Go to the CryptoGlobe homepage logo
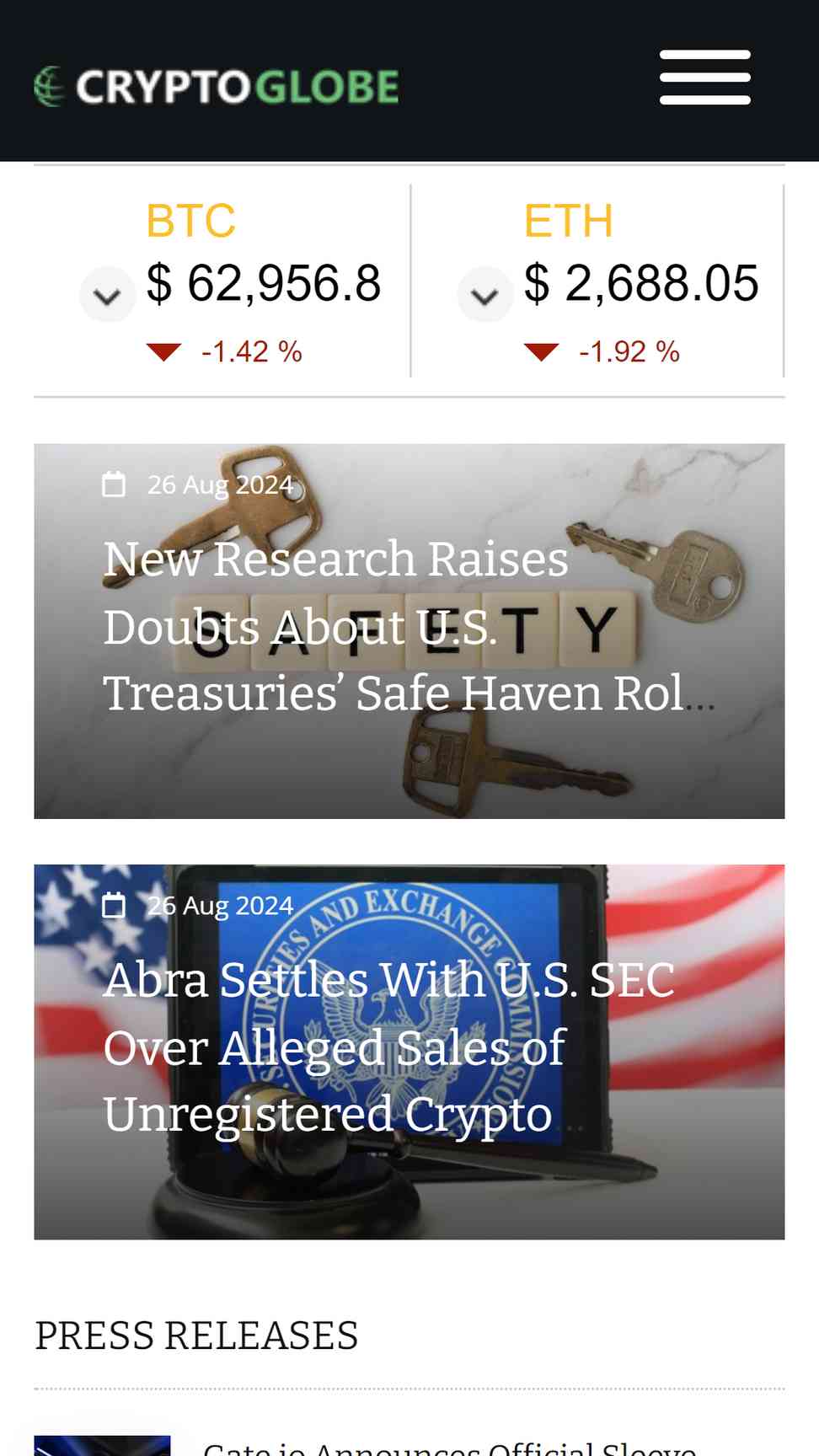The image size is (819, 1456). pyautogui.click(x=217, y=87)
